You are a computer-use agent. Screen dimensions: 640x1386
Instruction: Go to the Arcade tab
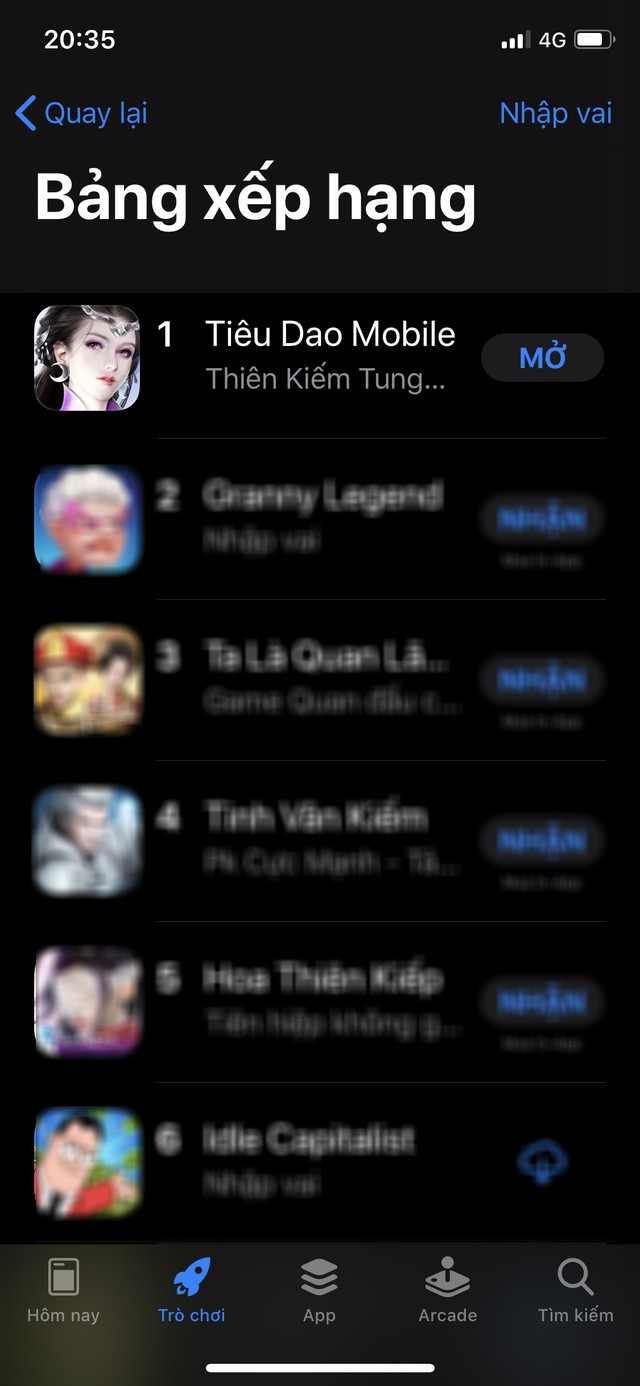pos(447,1291)
